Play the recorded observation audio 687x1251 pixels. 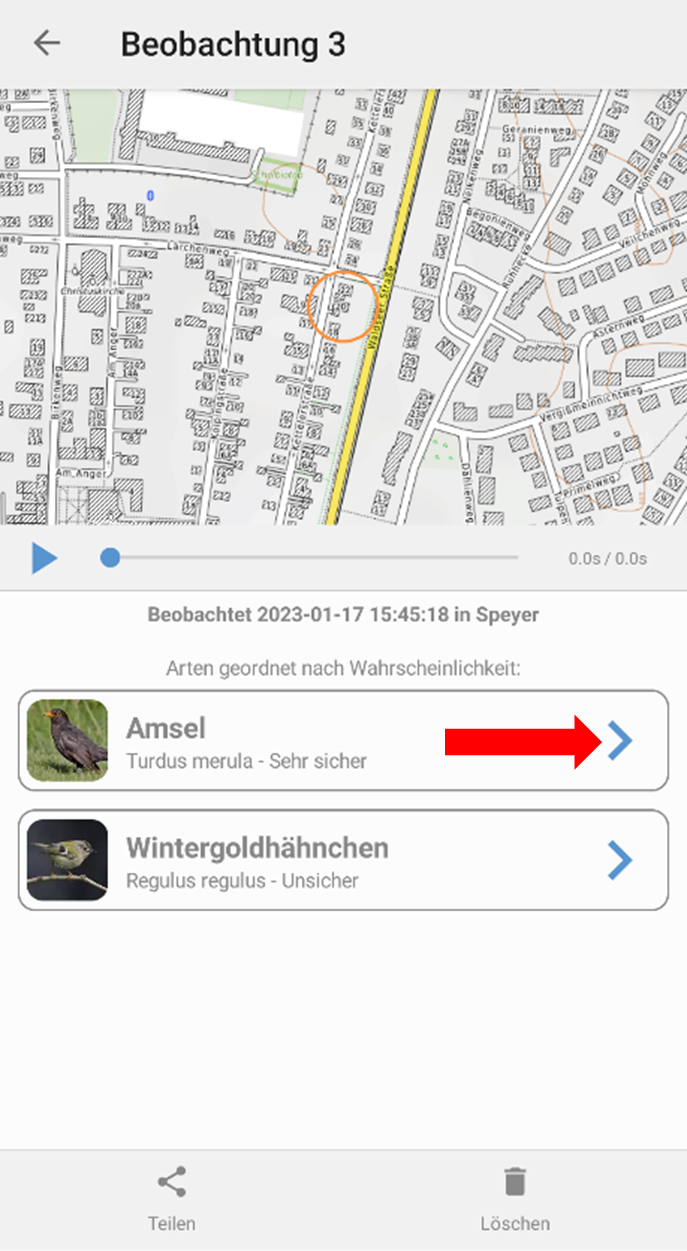click(43, 558)
